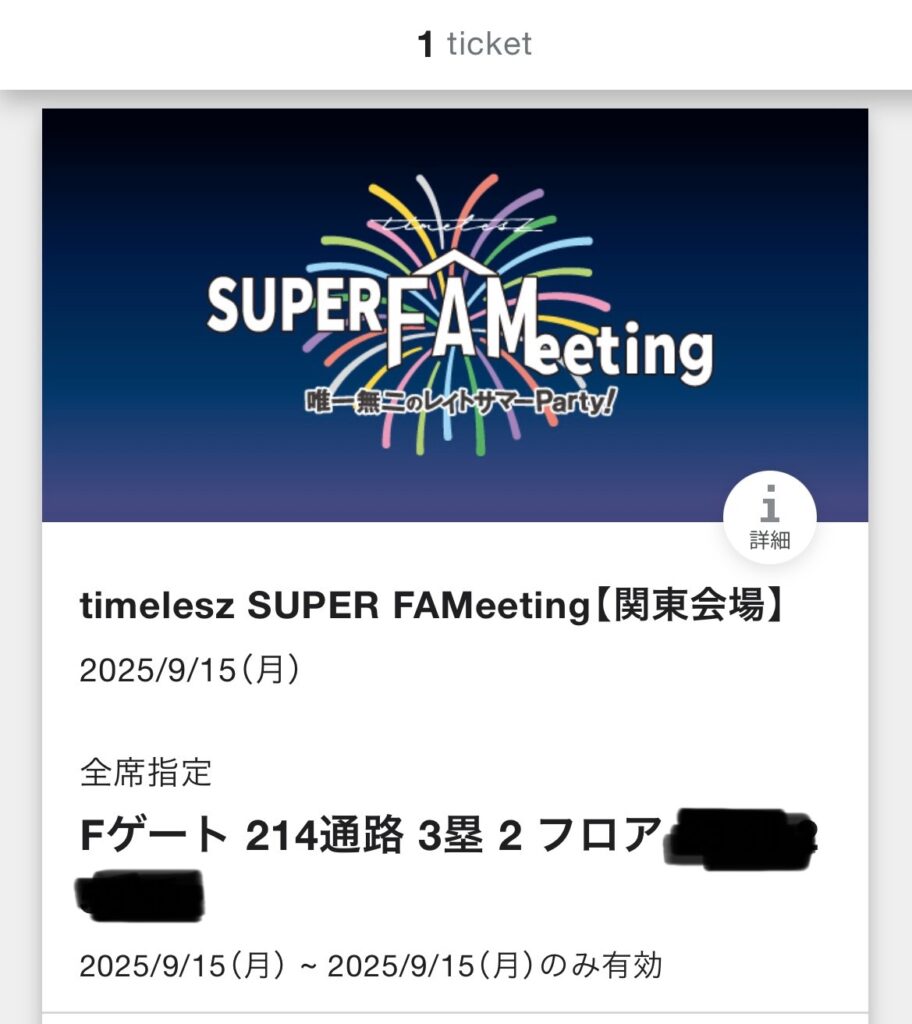
Task: Open the timelesz SUPER FAMeeting ticket card
Action: pos(430,607)
